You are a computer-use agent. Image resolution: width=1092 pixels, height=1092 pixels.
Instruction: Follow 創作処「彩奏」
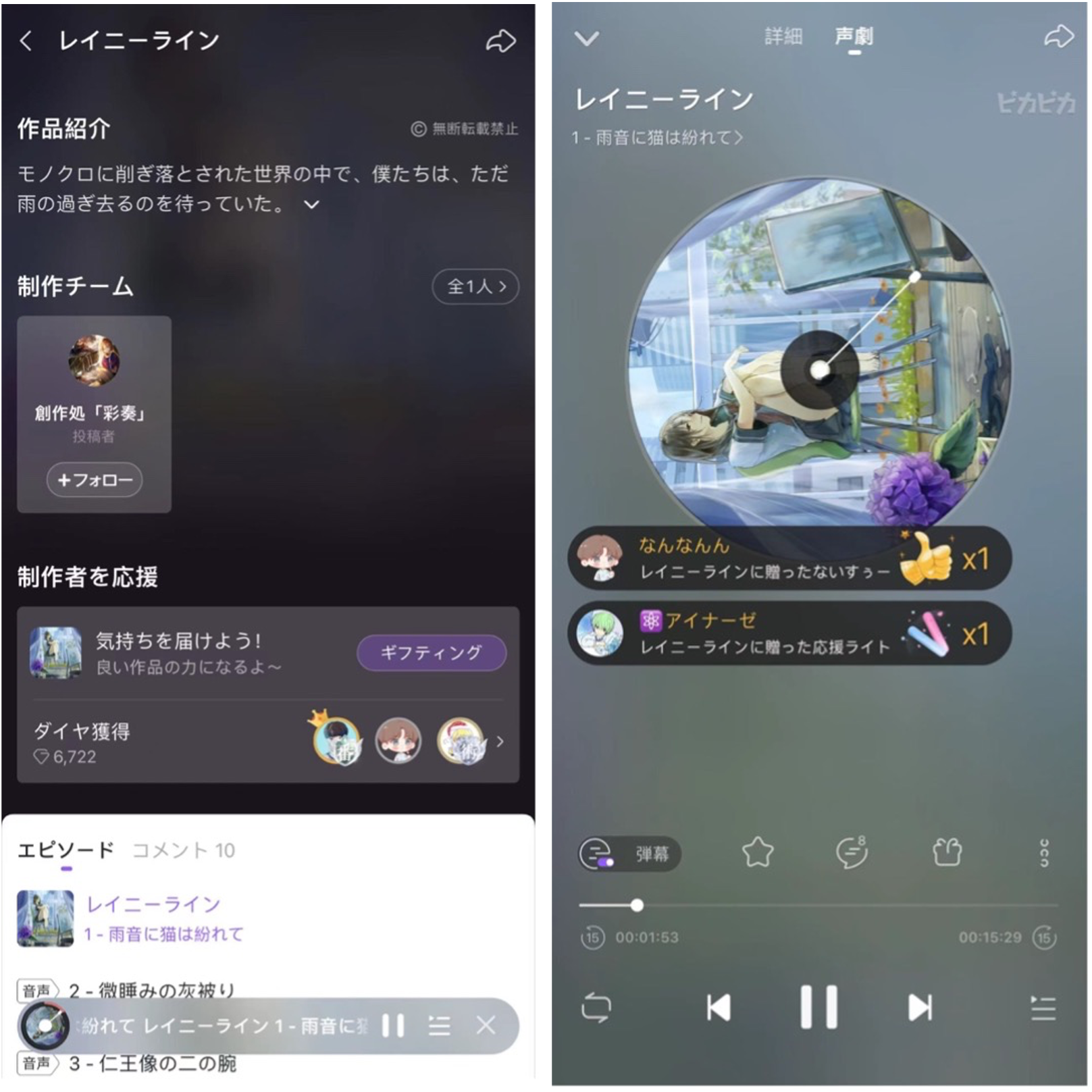[94, 480]
